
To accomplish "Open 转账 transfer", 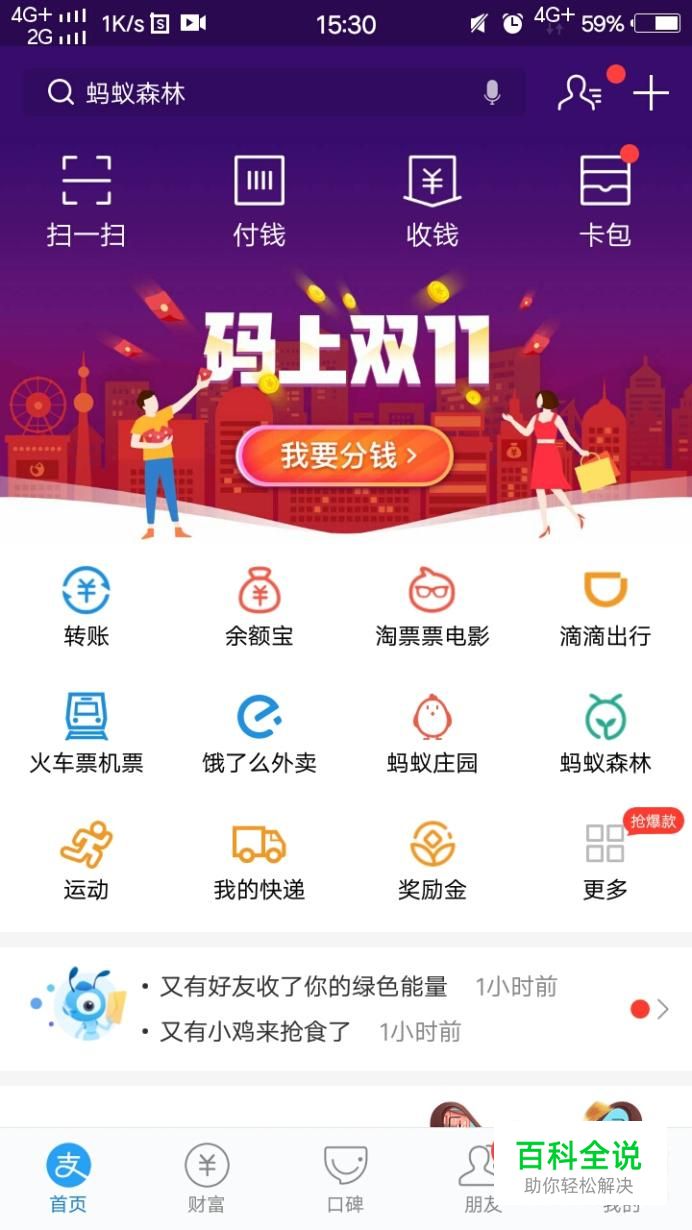I will [x=86, y=606].
